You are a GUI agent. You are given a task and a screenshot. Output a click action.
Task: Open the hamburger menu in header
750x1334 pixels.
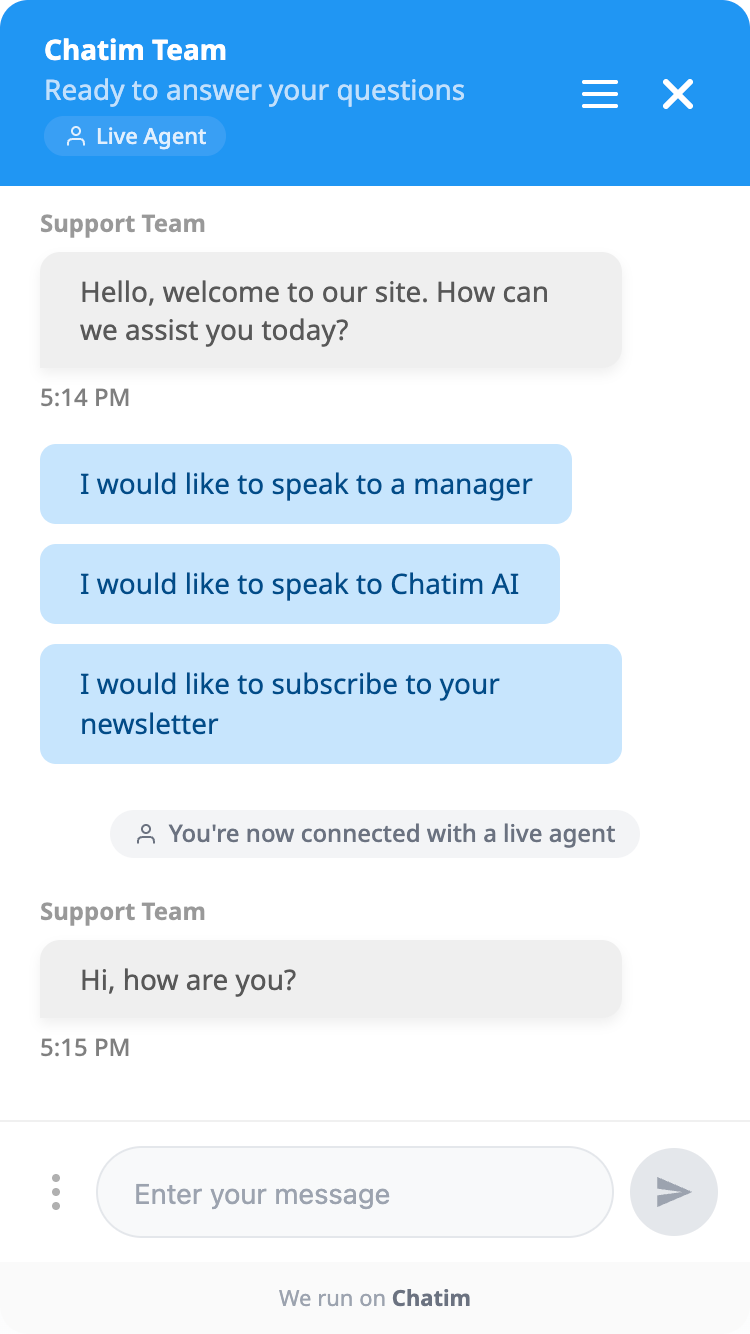coord(600,94)
